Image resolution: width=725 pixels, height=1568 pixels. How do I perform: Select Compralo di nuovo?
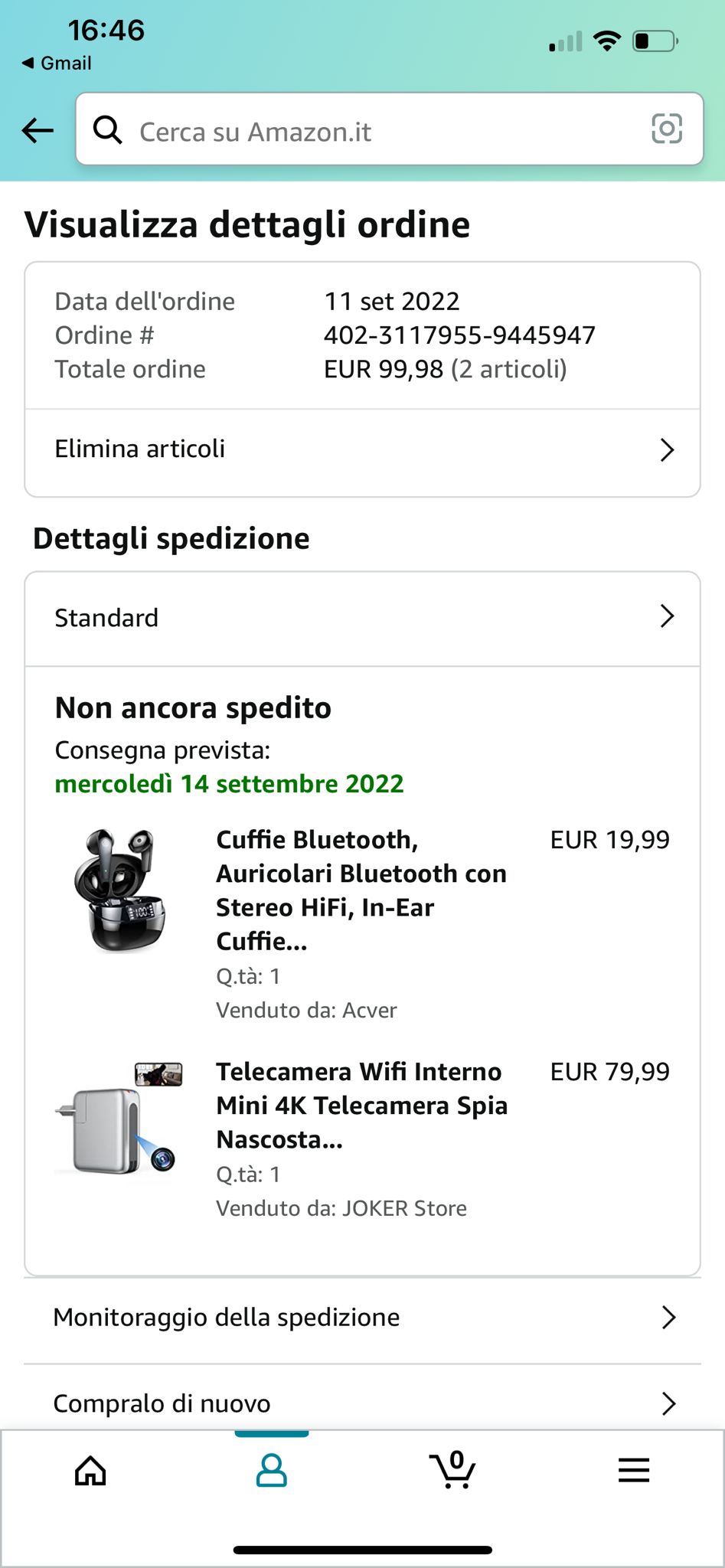coord(362,1403)
